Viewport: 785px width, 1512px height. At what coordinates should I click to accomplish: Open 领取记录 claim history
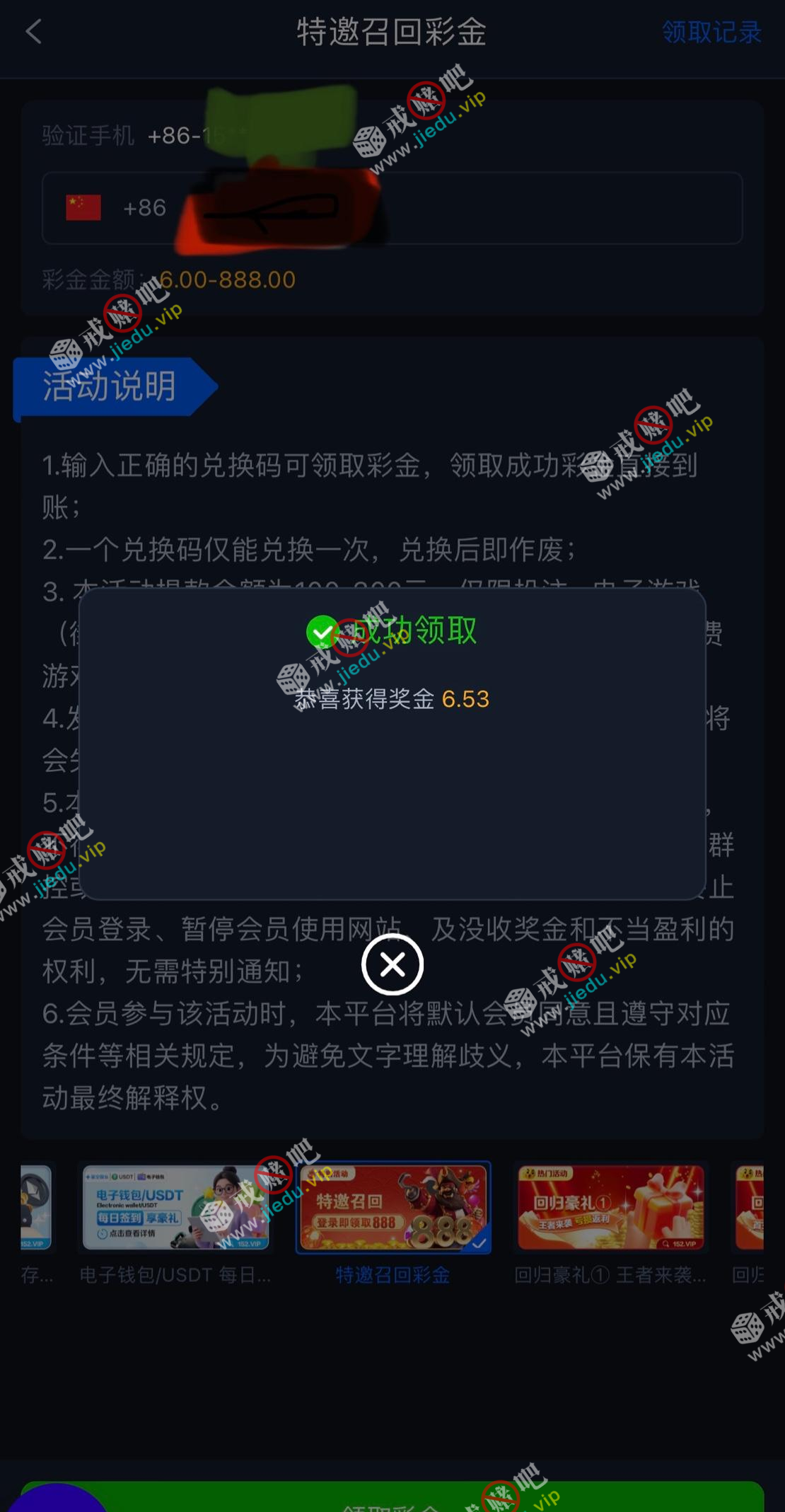point(711,33)
